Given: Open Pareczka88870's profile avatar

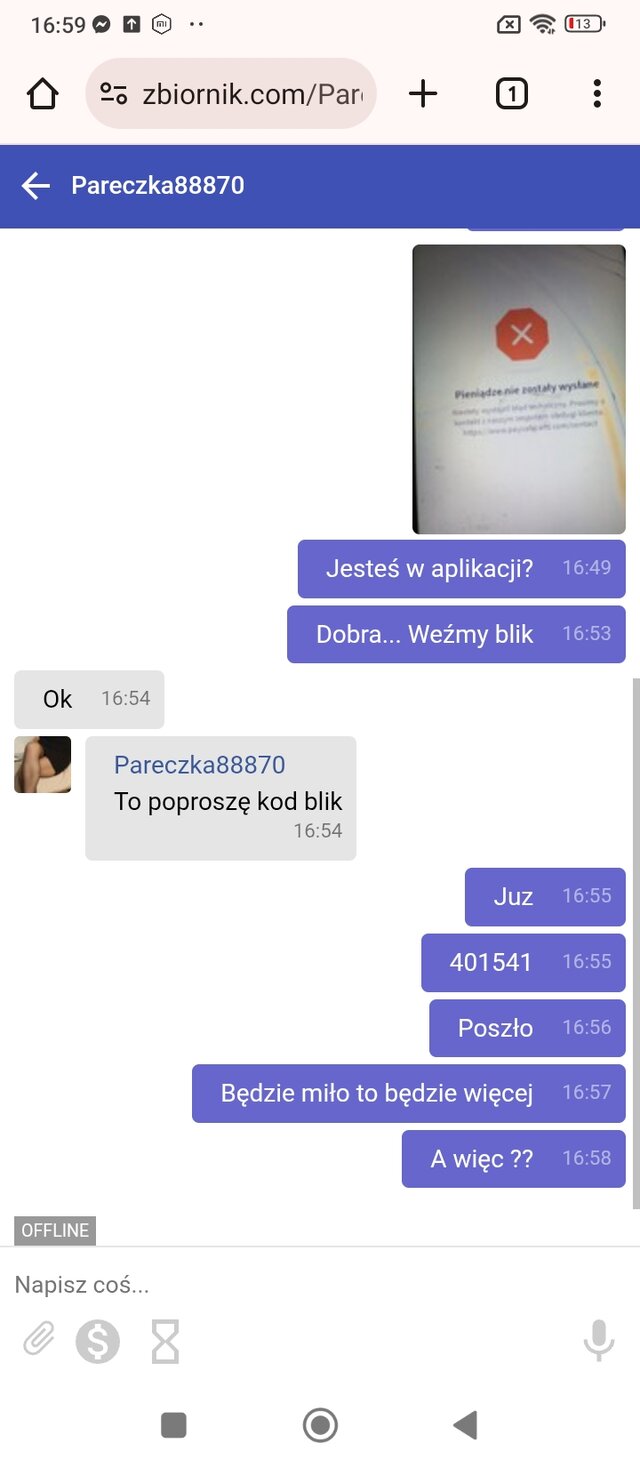Looking at the screenshot, I should pos(43,765).
